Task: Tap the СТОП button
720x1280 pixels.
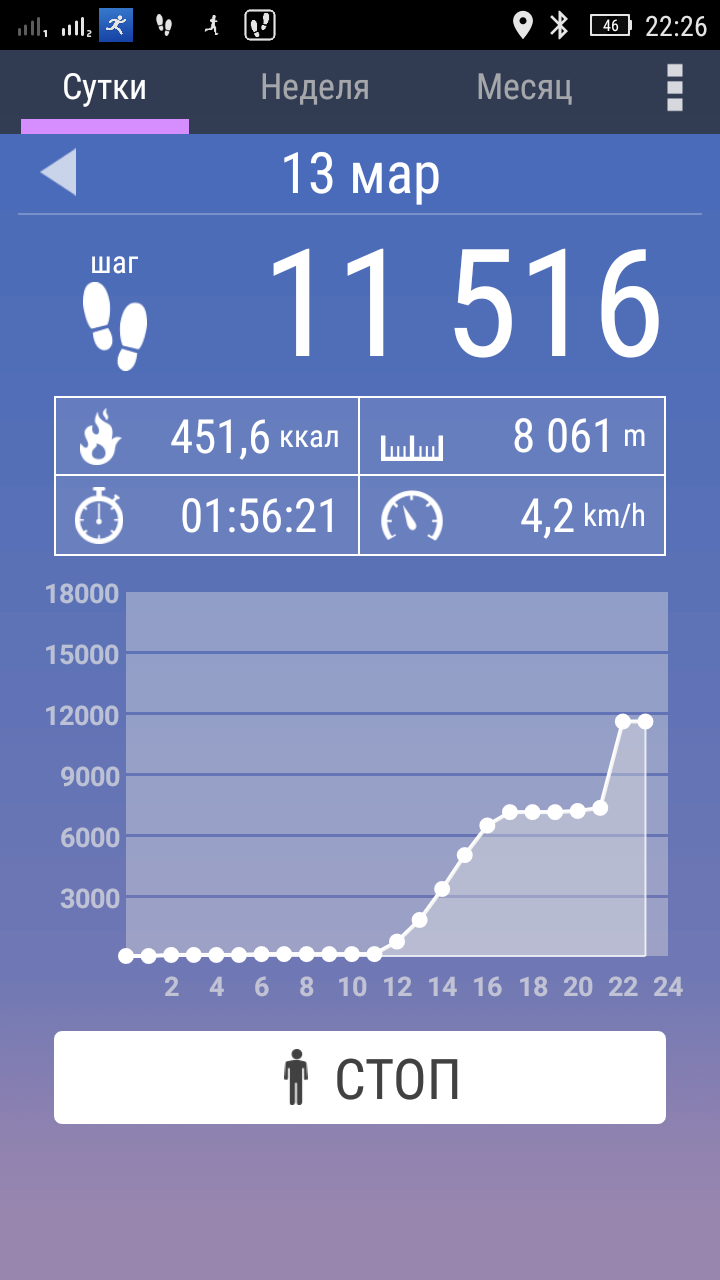Action: click(x=360, y=1078)
